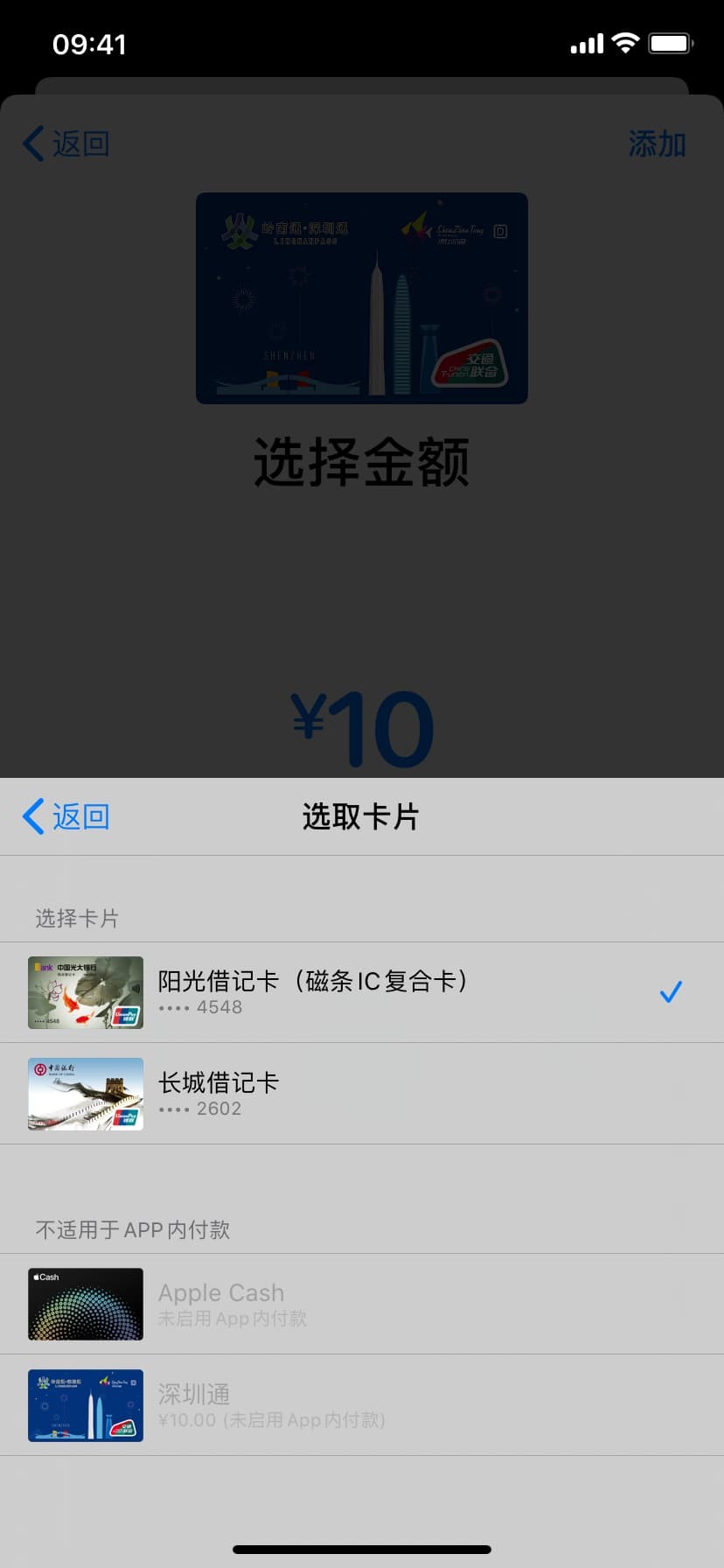This screenshot has width=724, height=1568.
Task: Tap the back chevron in 选取卡片 header
Action: 33,815
